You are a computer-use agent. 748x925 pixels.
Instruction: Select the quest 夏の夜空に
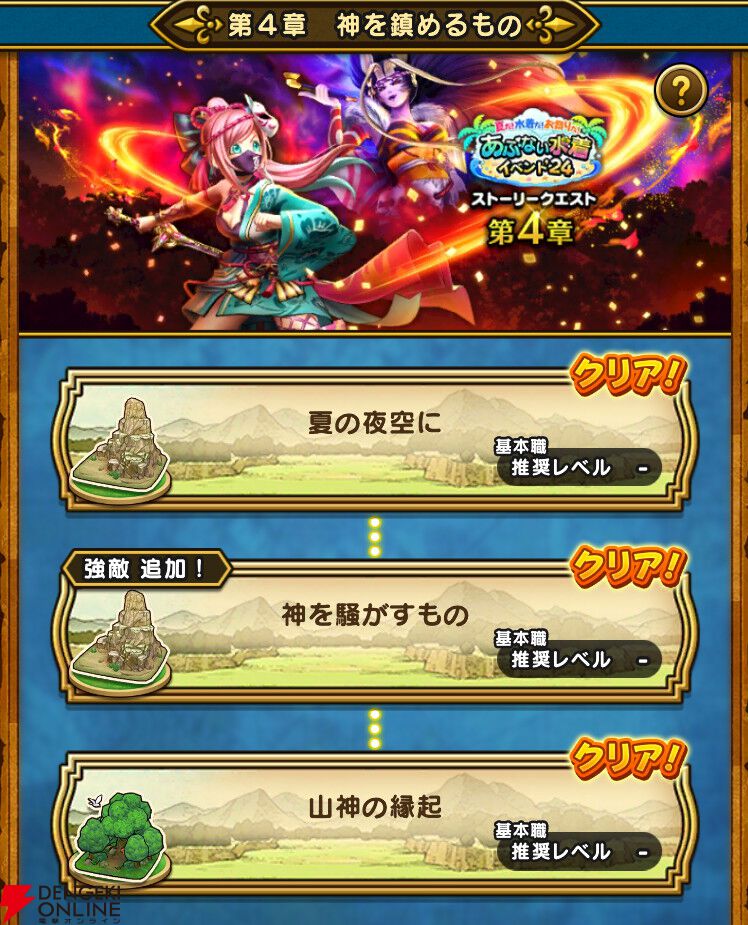tap(374, 440)
